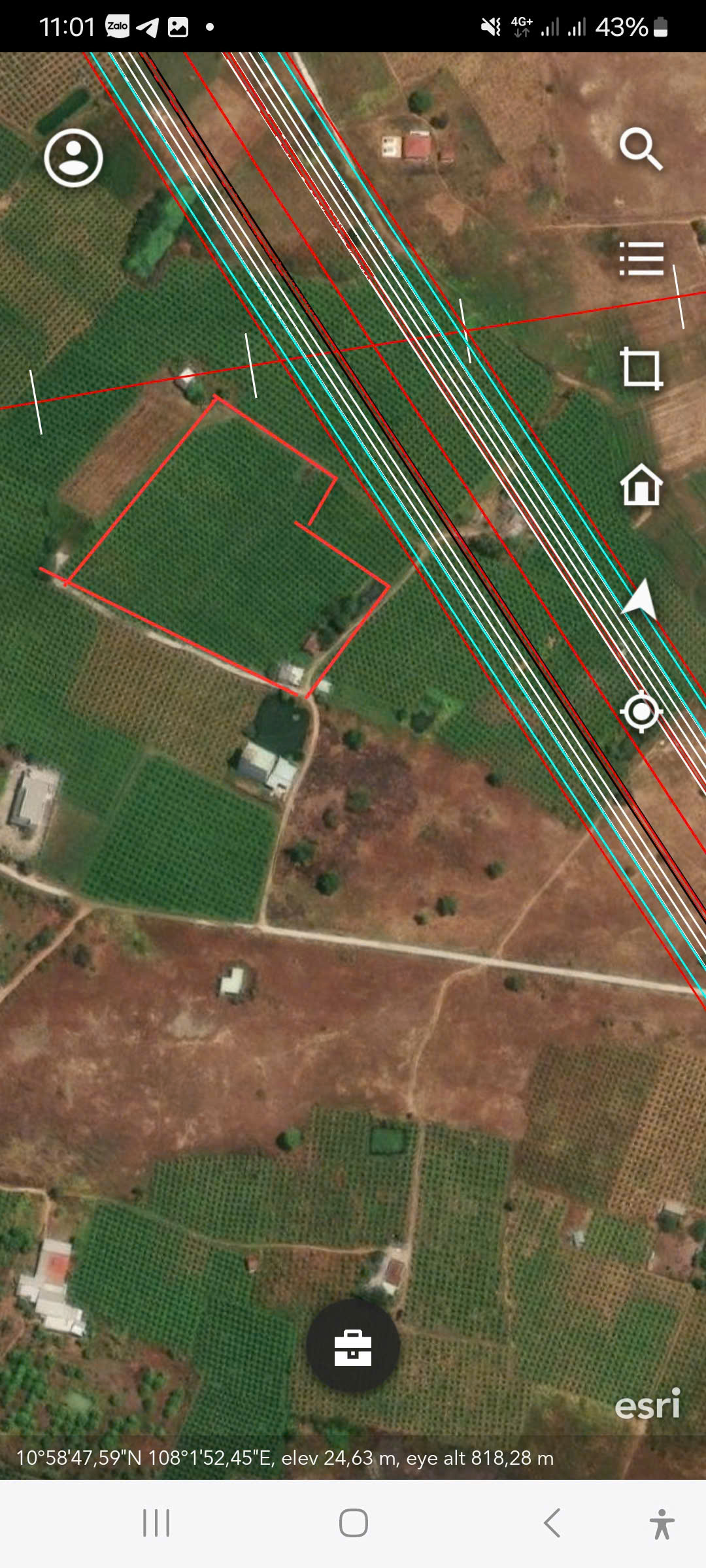Screen dimensions: 706x1568
Task: Tap the north arrow compass
Action: (x=641, y=598)
